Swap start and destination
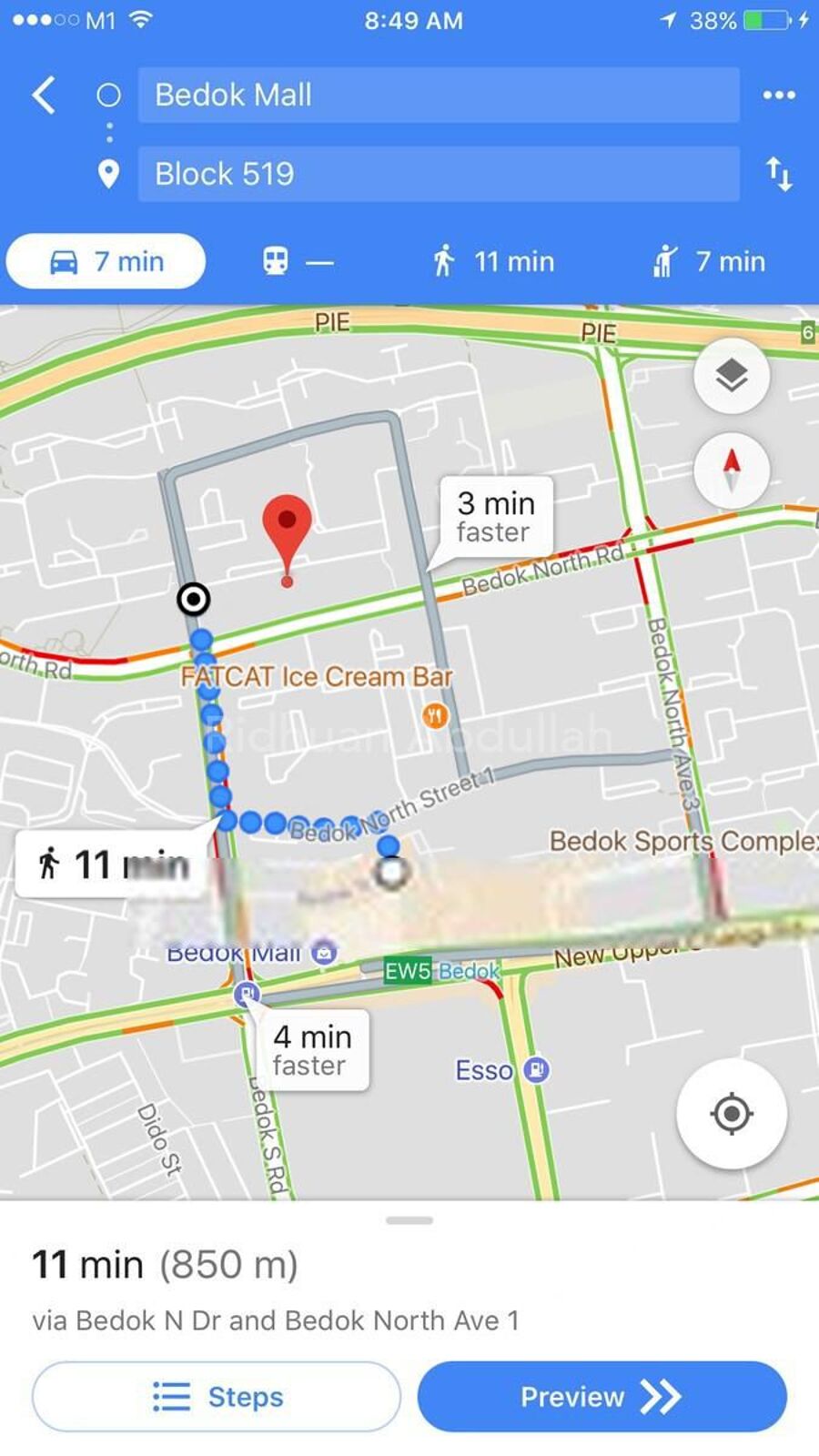Viewport: 819px width, 1456px height. click(x=779, y=174)
